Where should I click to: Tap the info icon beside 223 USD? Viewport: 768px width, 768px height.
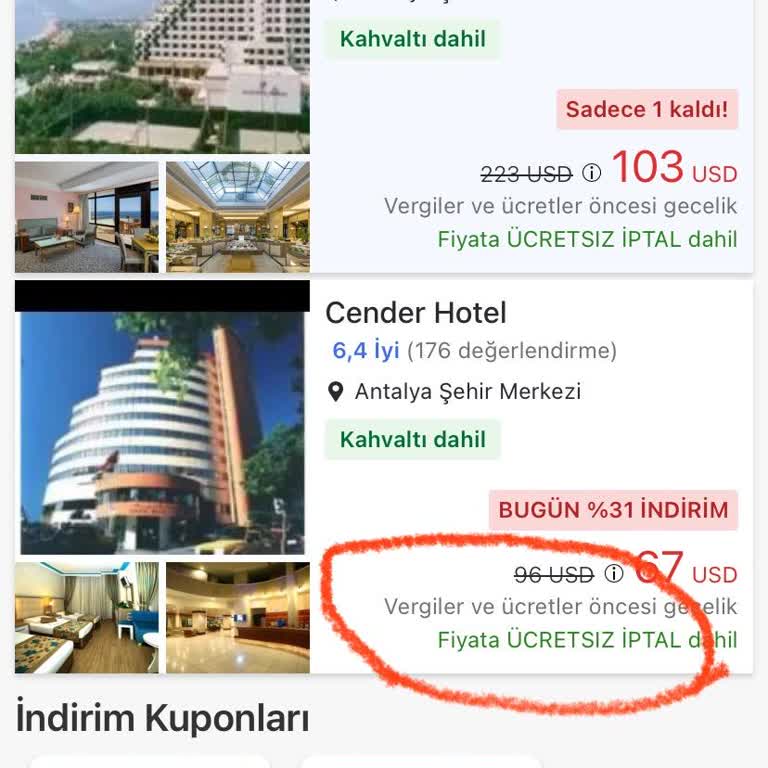click(591, 173)
